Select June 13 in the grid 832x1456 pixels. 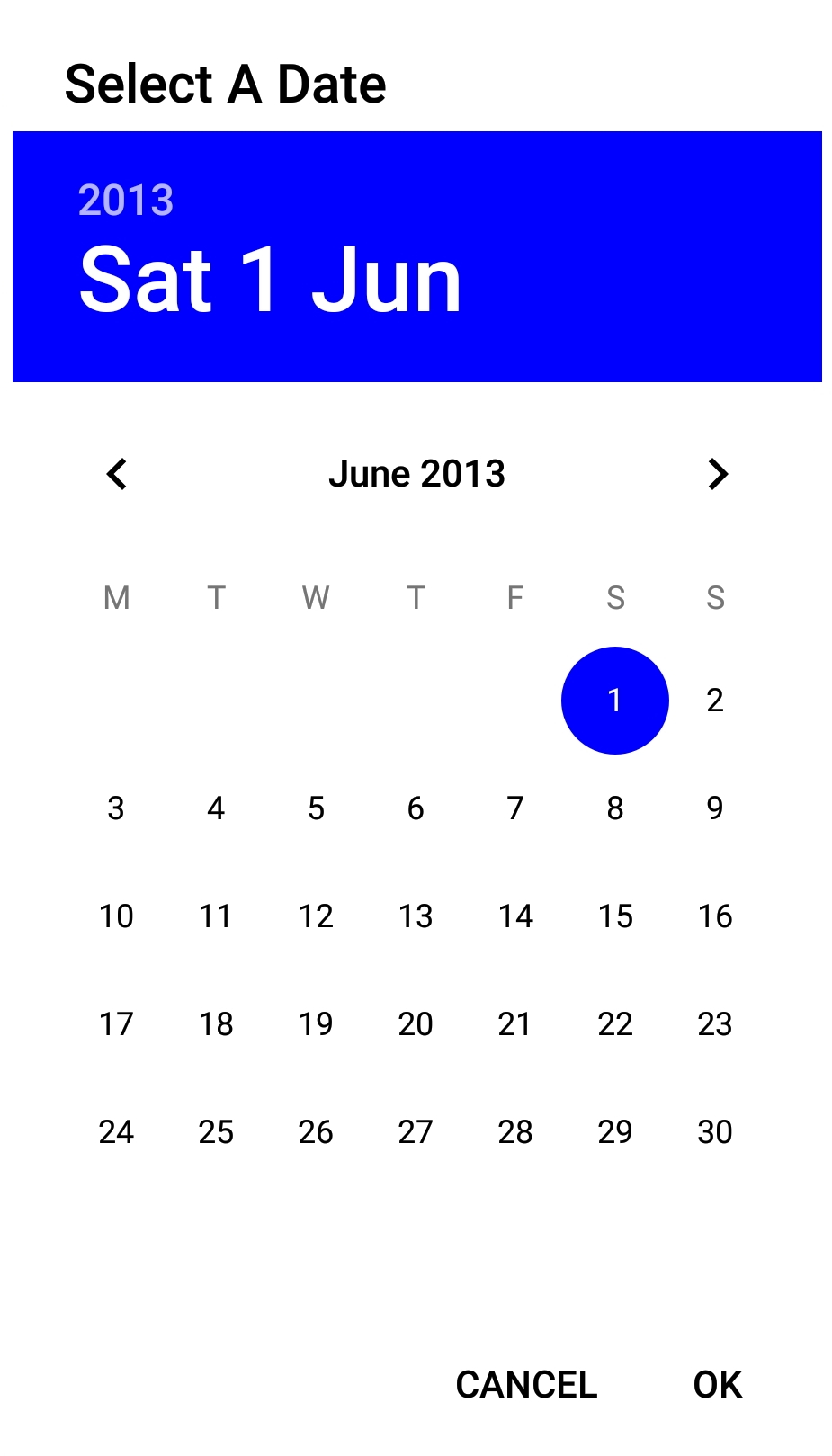click(x=416, y=916)
